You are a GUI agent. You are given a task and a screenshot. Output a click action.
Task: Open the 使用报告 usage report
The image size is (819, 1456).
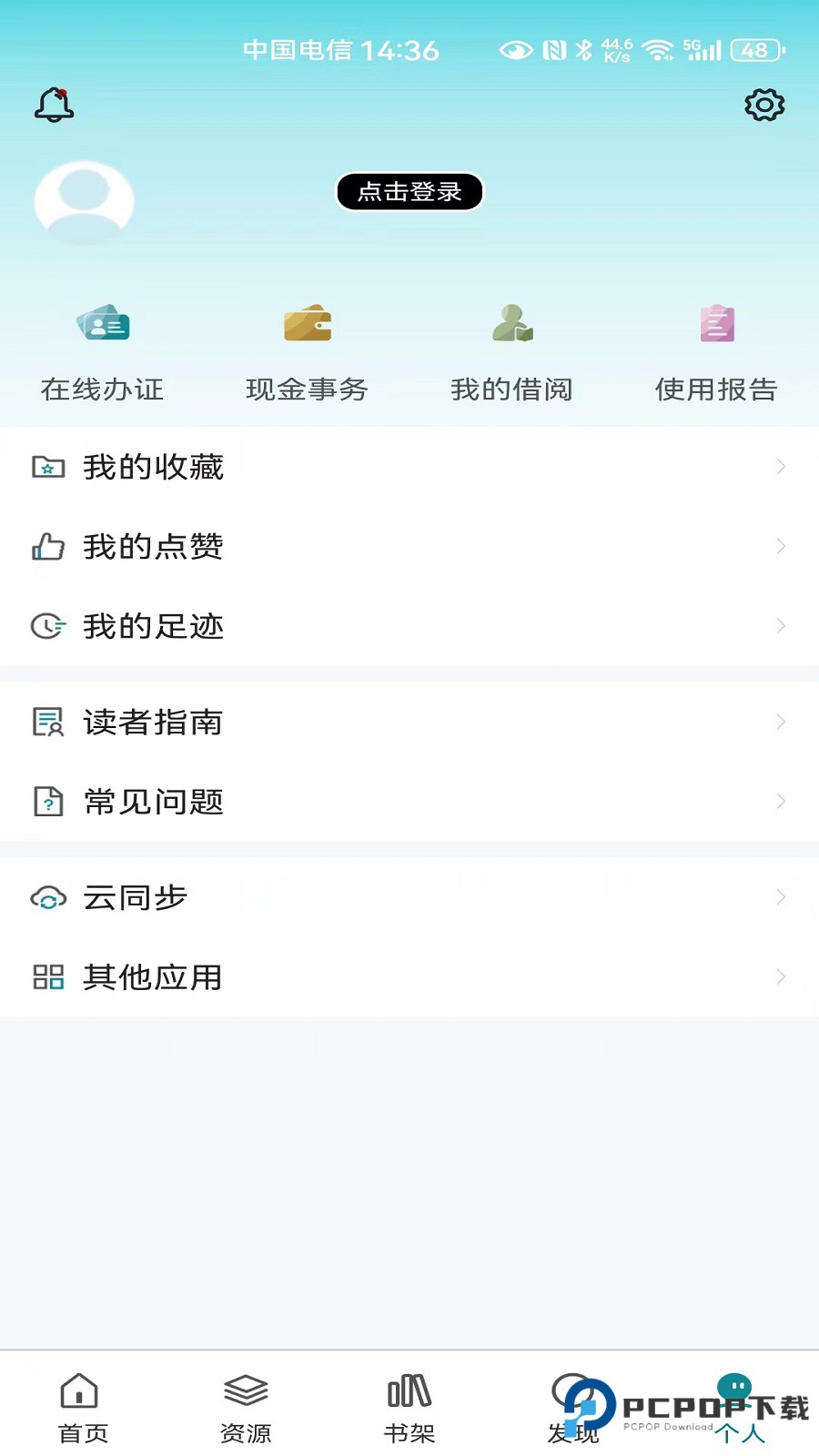716,350
